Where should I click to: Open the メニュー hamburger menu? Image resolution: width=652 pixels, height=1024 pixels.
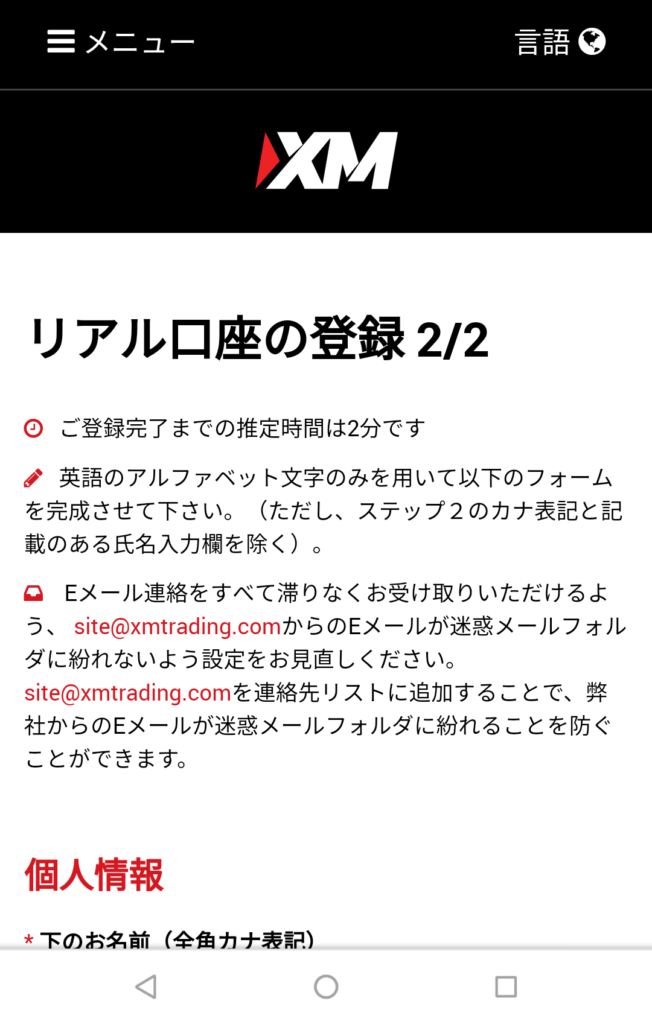[120, 42]
